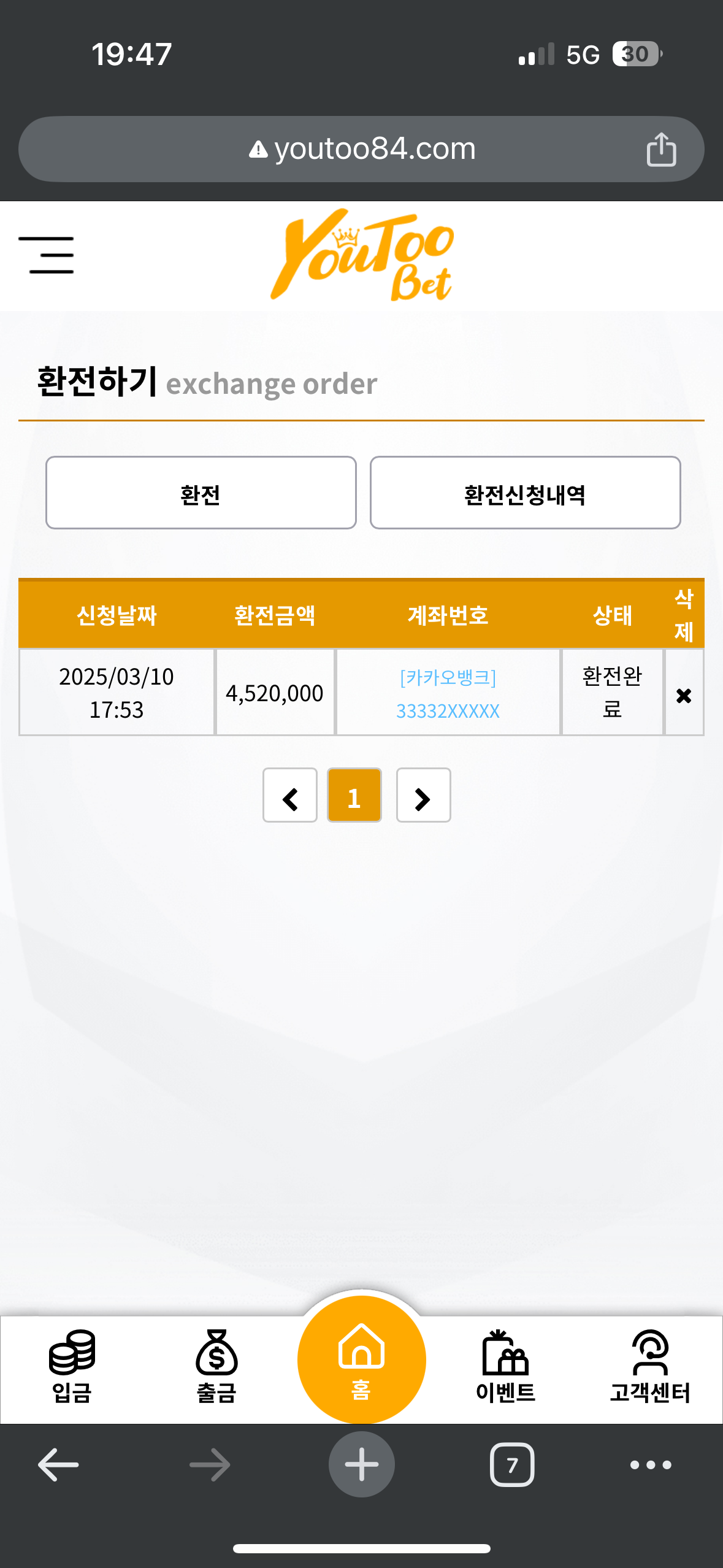Image resolution: width=723 pixels, height=1568 pixels.
Task: View the 7 open browser tabs
Action: pos(512,1465)
